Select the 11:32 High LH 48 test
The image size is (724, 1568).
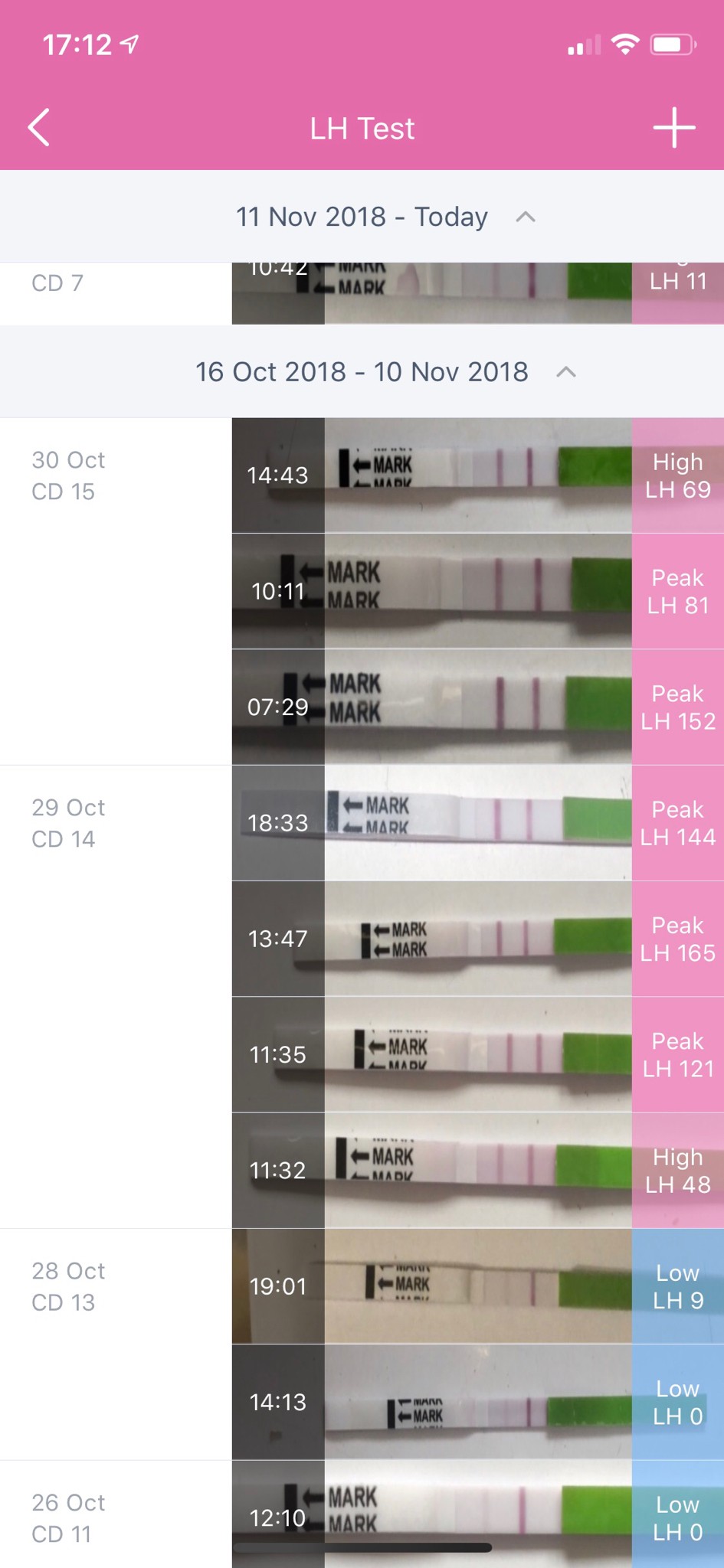tap(478, 1171)
